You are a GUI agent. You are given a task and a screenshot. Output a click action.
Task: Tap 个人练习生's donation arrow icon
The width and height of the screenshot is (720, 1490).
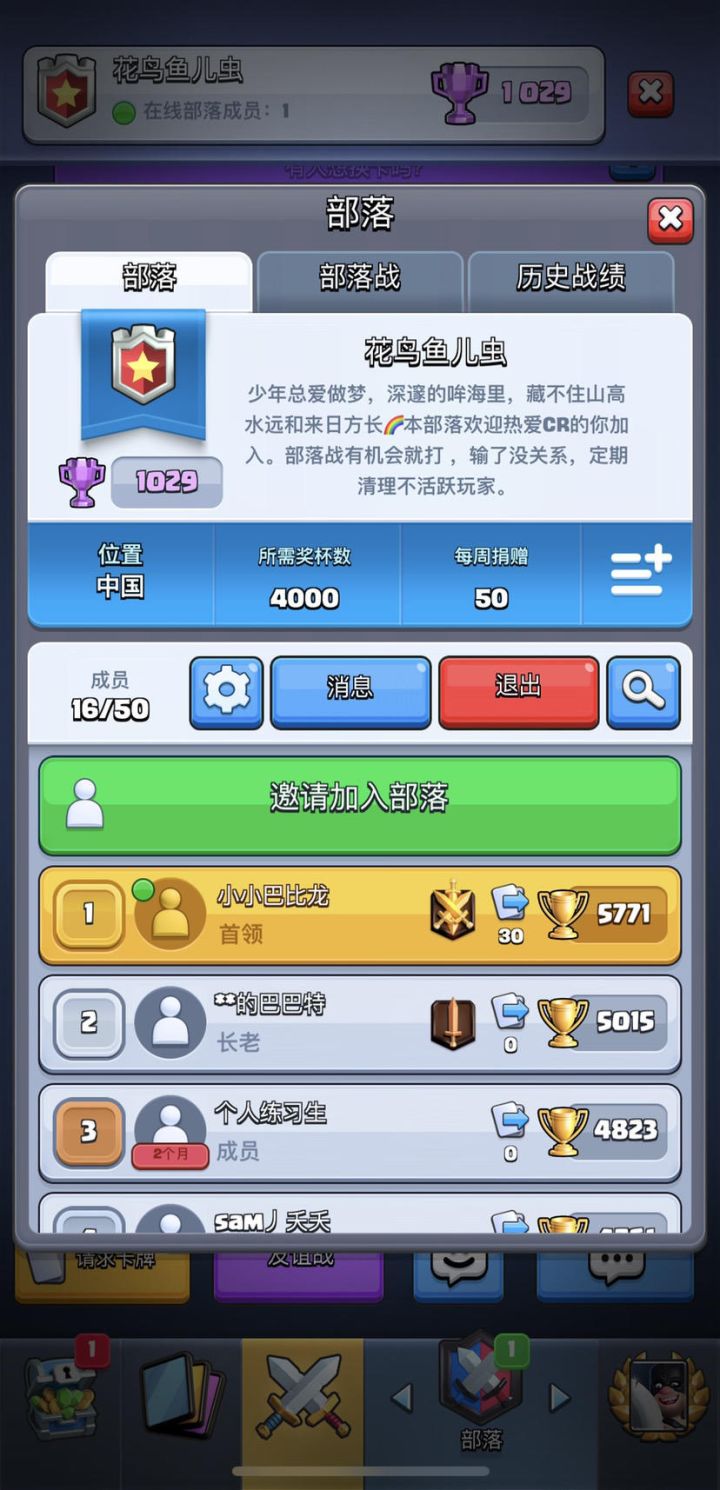tap(512, 1120)
